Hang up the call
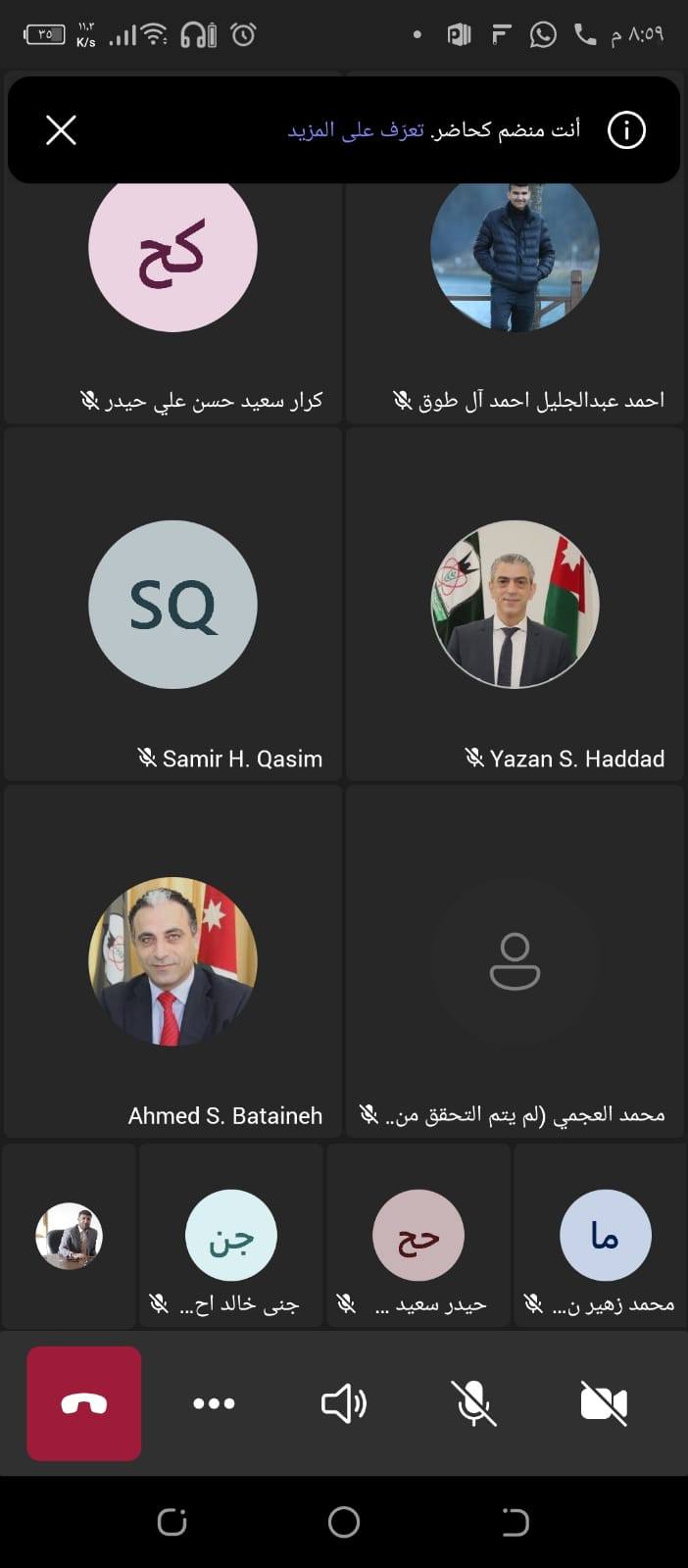 [84, 1403]
